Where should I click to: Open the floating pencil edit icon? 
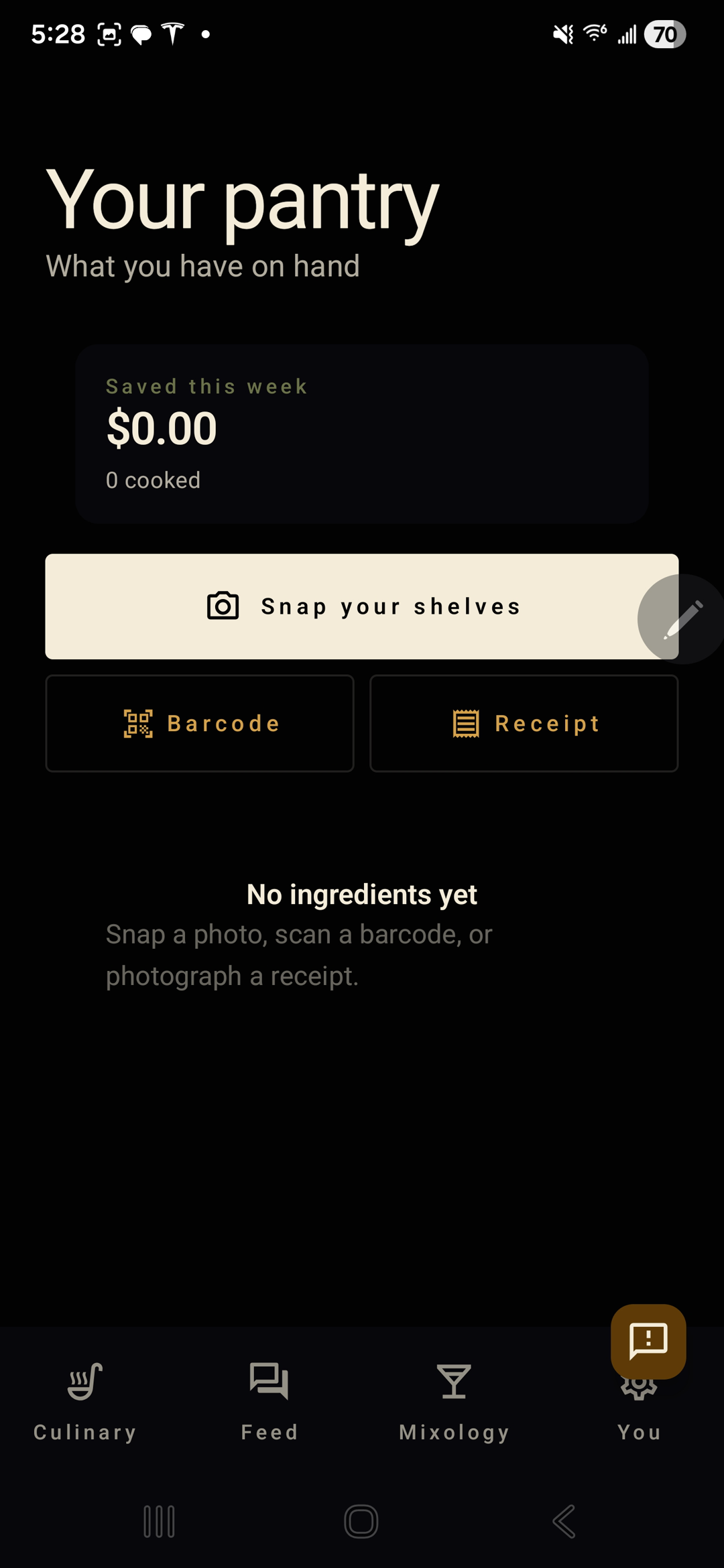tap(682, 619)
